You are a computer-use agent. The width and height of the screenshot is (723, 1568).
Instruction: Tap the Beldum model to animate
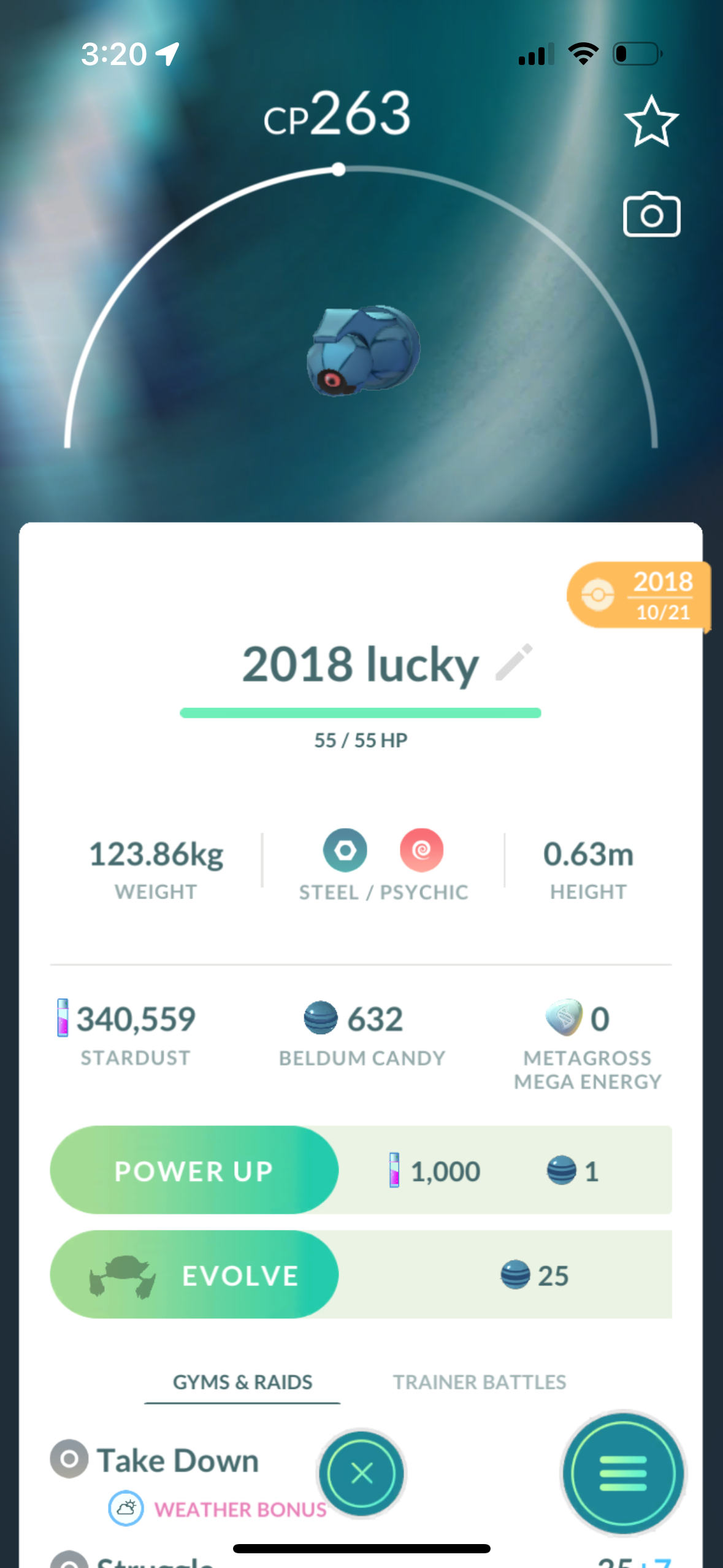363,350
